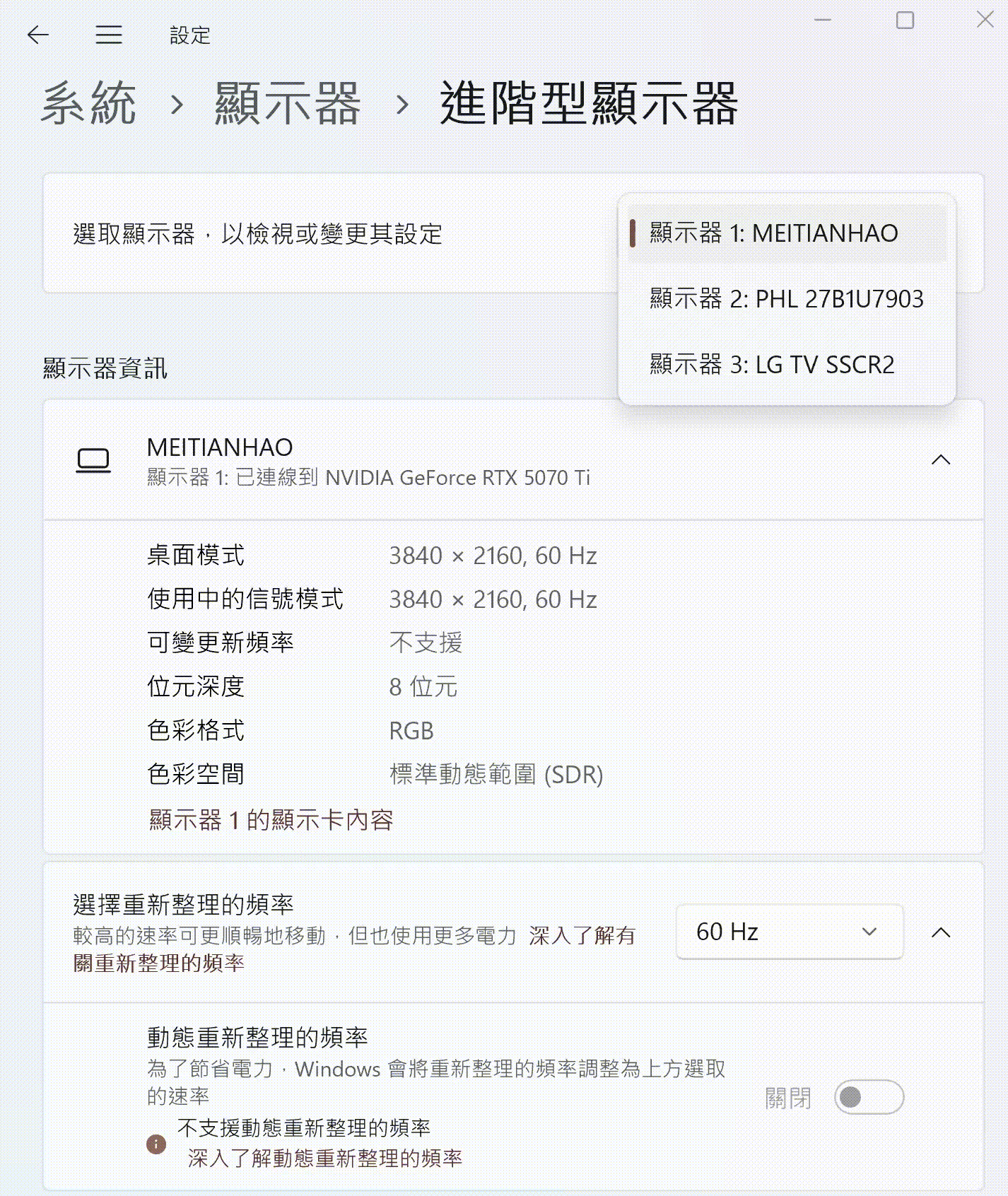Close the settings window
Image resolution: width=1008 pixels, height=1196 pixels.
(985, 20)
